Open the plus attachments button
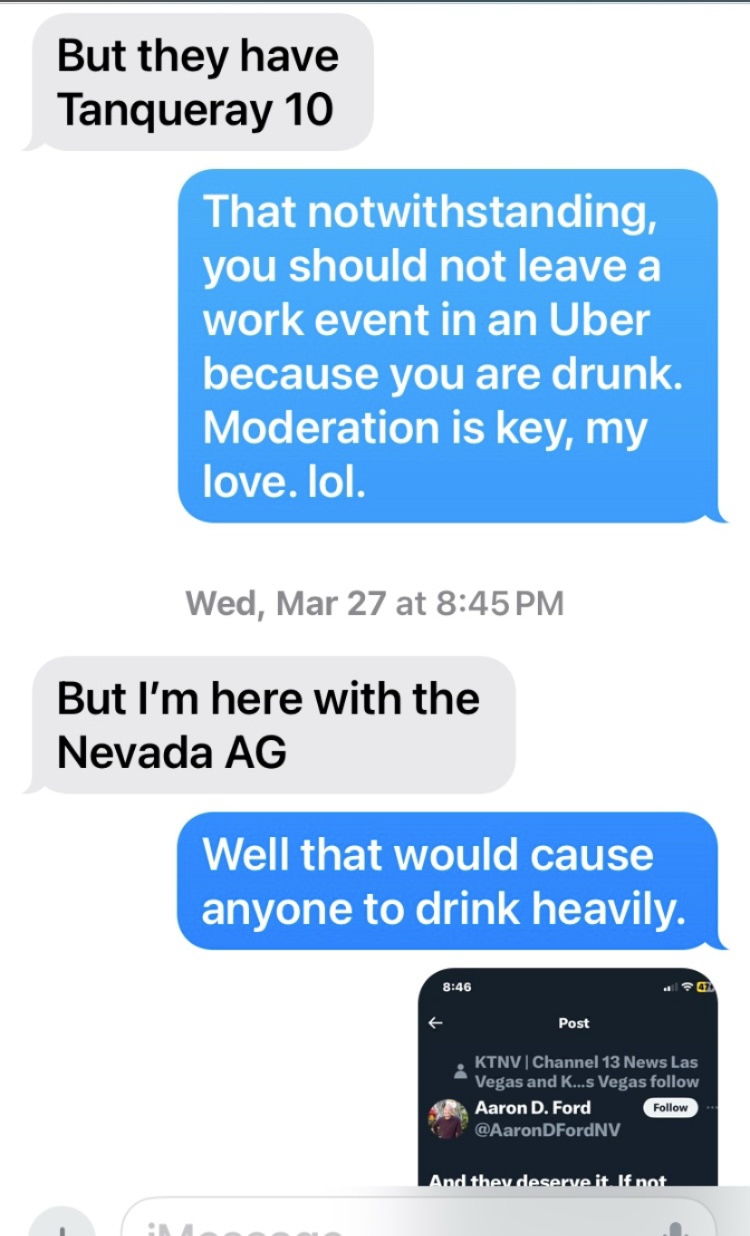The image size is (750, 1236). pyautogui.click(x=62, y=1226)
